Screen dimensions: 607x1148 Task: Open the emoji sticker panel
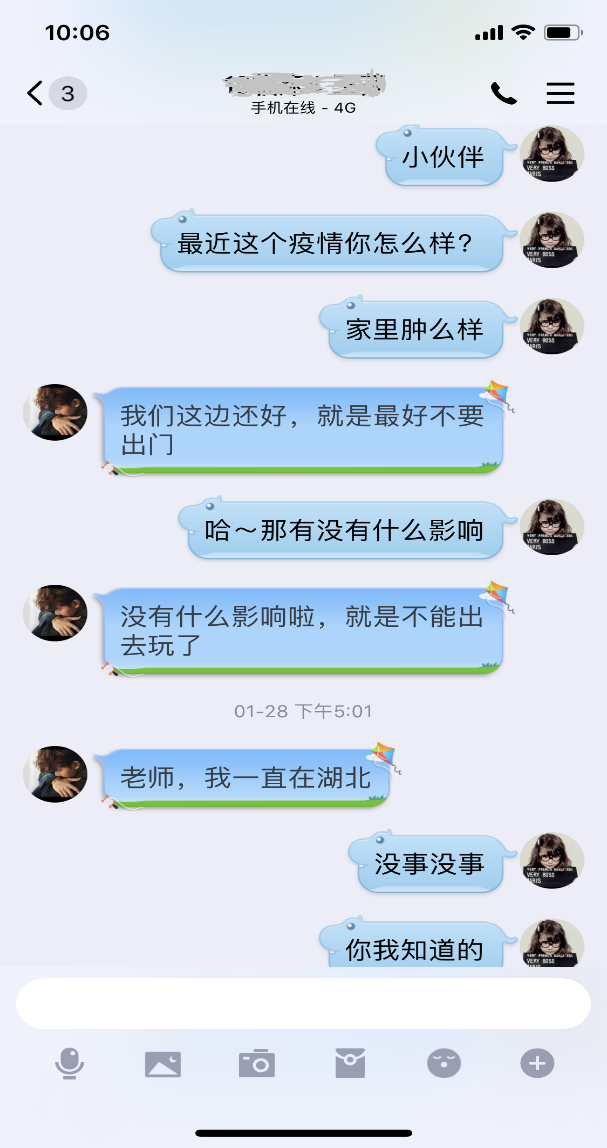[x=444, y=1063]
